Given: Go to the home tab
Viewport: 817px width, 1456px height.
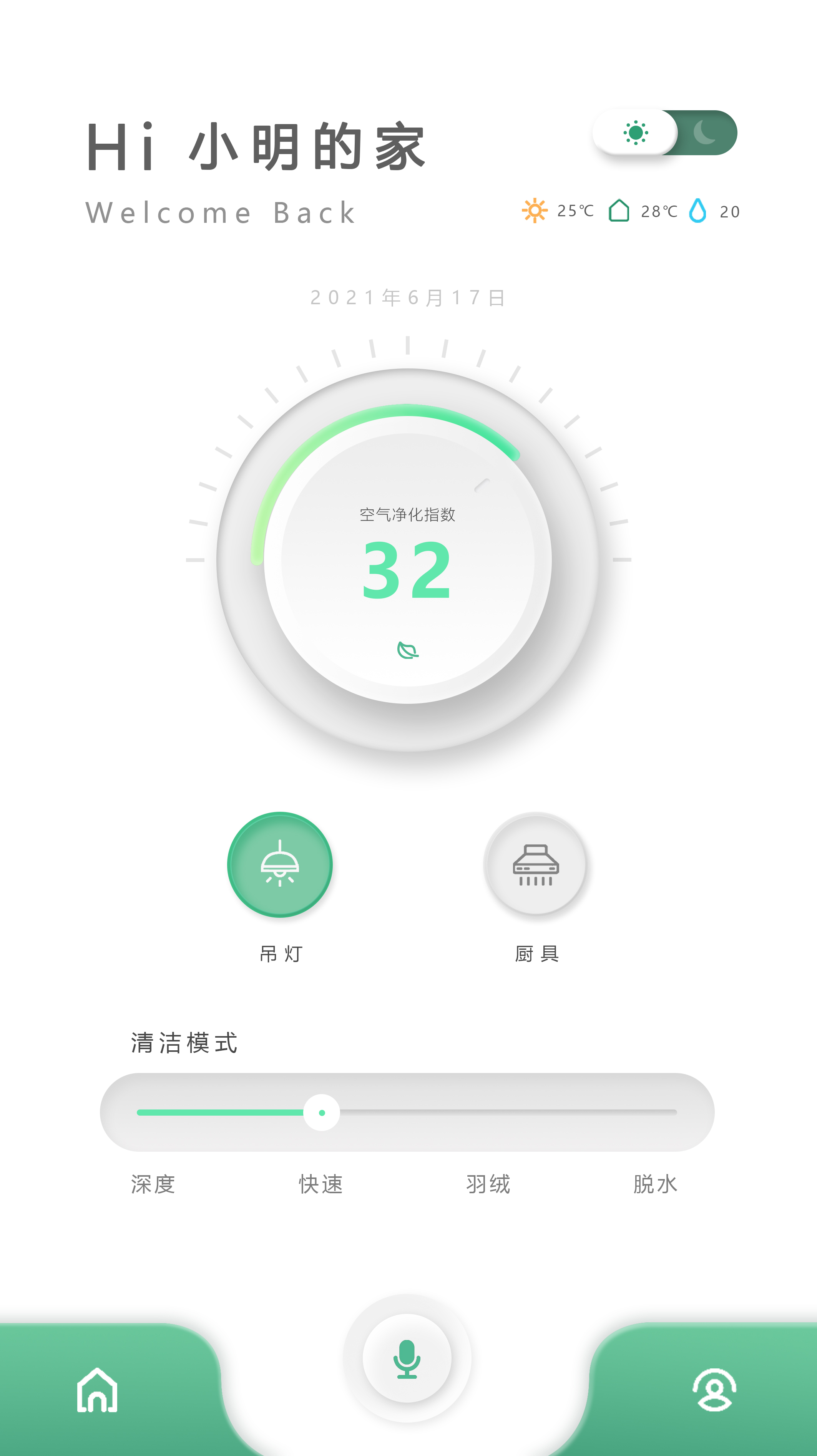Looking at the screenshot, I should [97, 1390].
